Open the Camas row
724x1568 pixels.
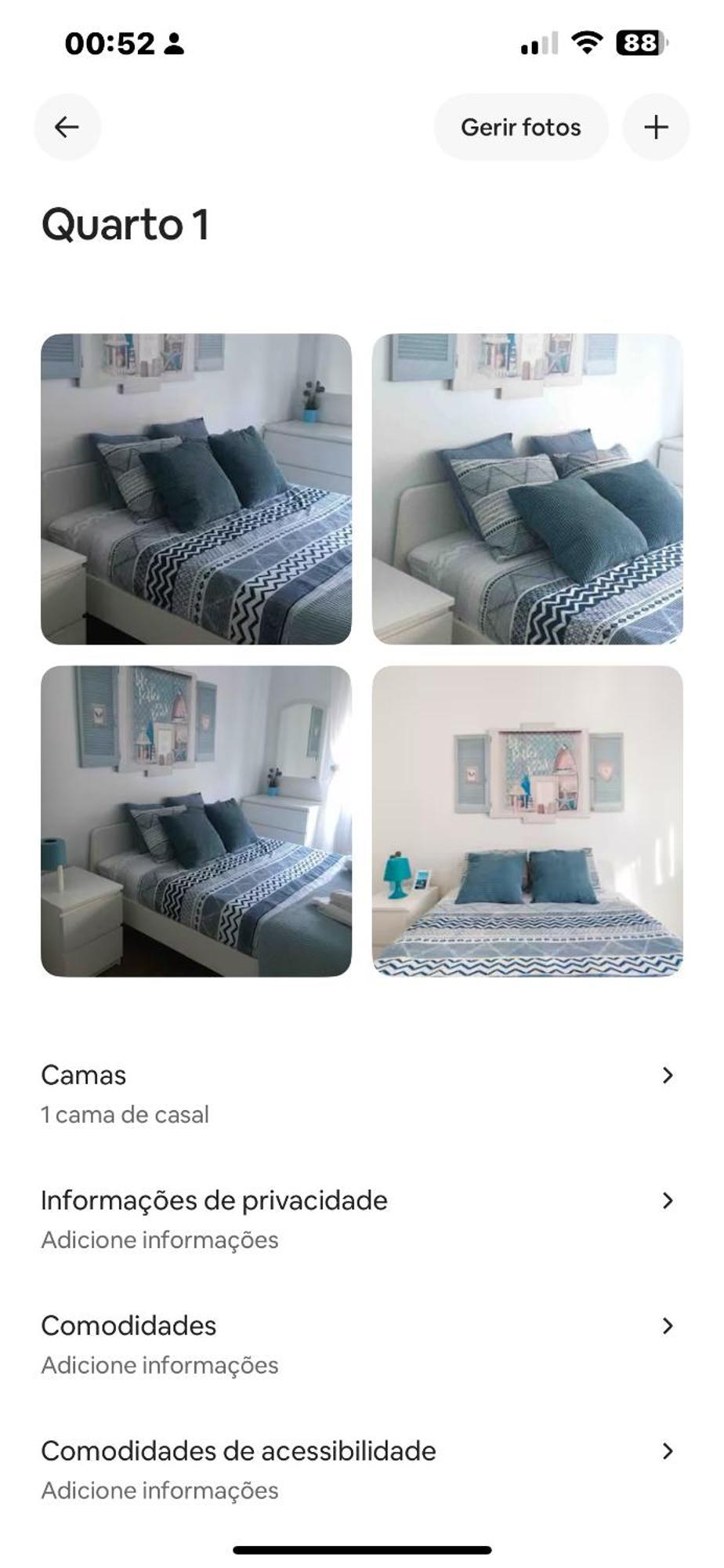pos(360,1094)
